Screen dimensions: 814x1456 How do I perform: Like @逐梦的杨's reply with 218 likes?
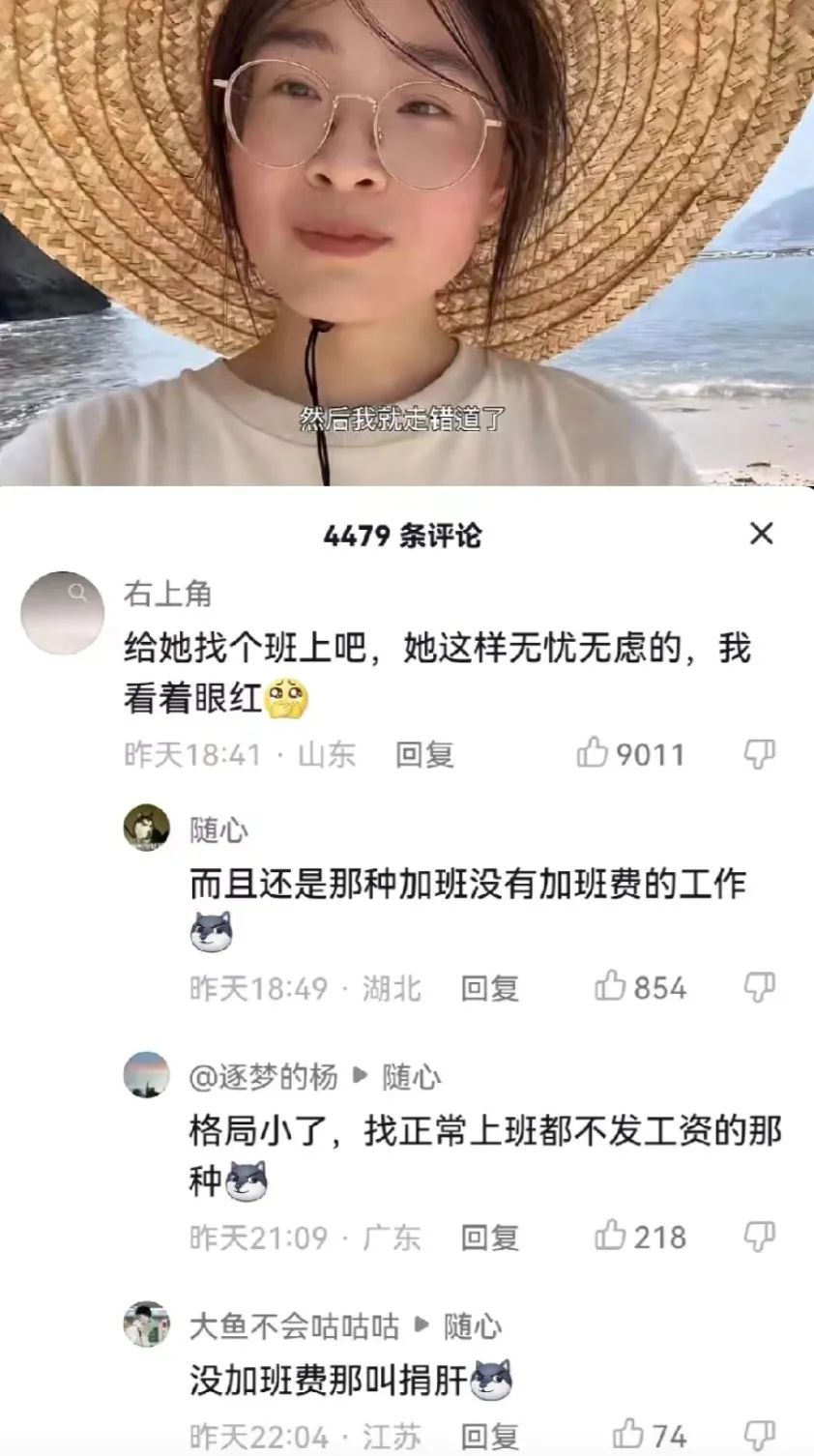click(610, 1236)
